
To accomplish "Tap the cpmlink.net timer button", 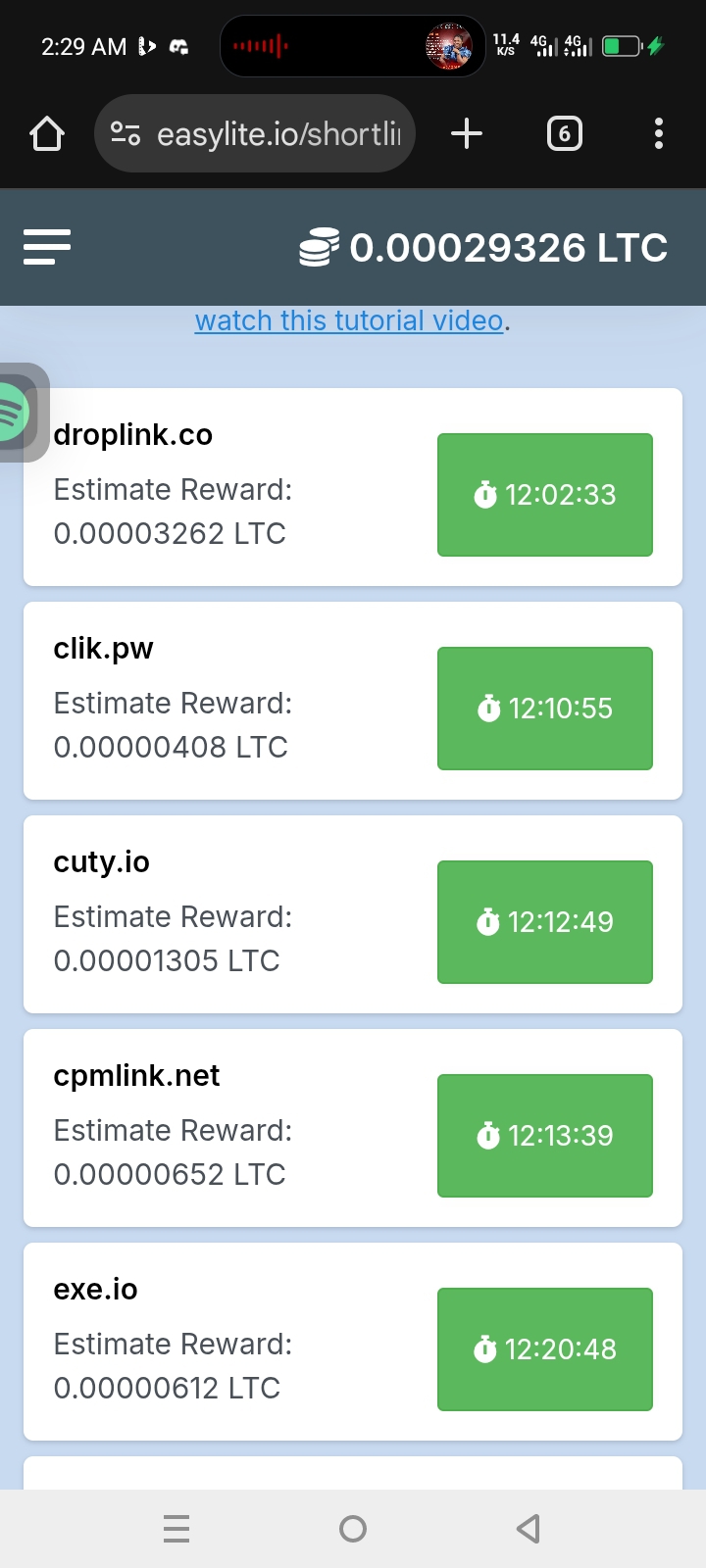I will 545,1136.
